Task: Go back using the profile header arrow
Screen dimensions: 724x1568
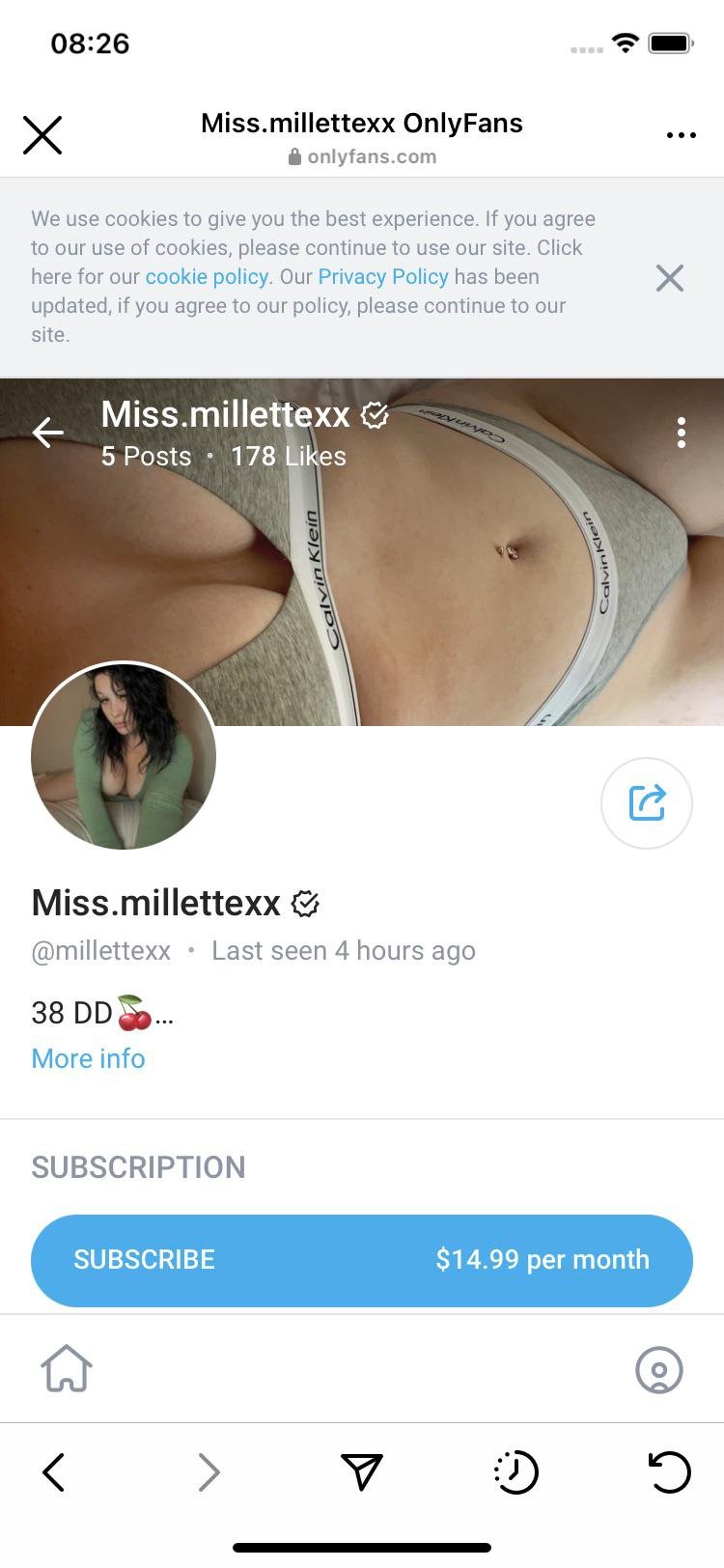Action: [48, 433]
